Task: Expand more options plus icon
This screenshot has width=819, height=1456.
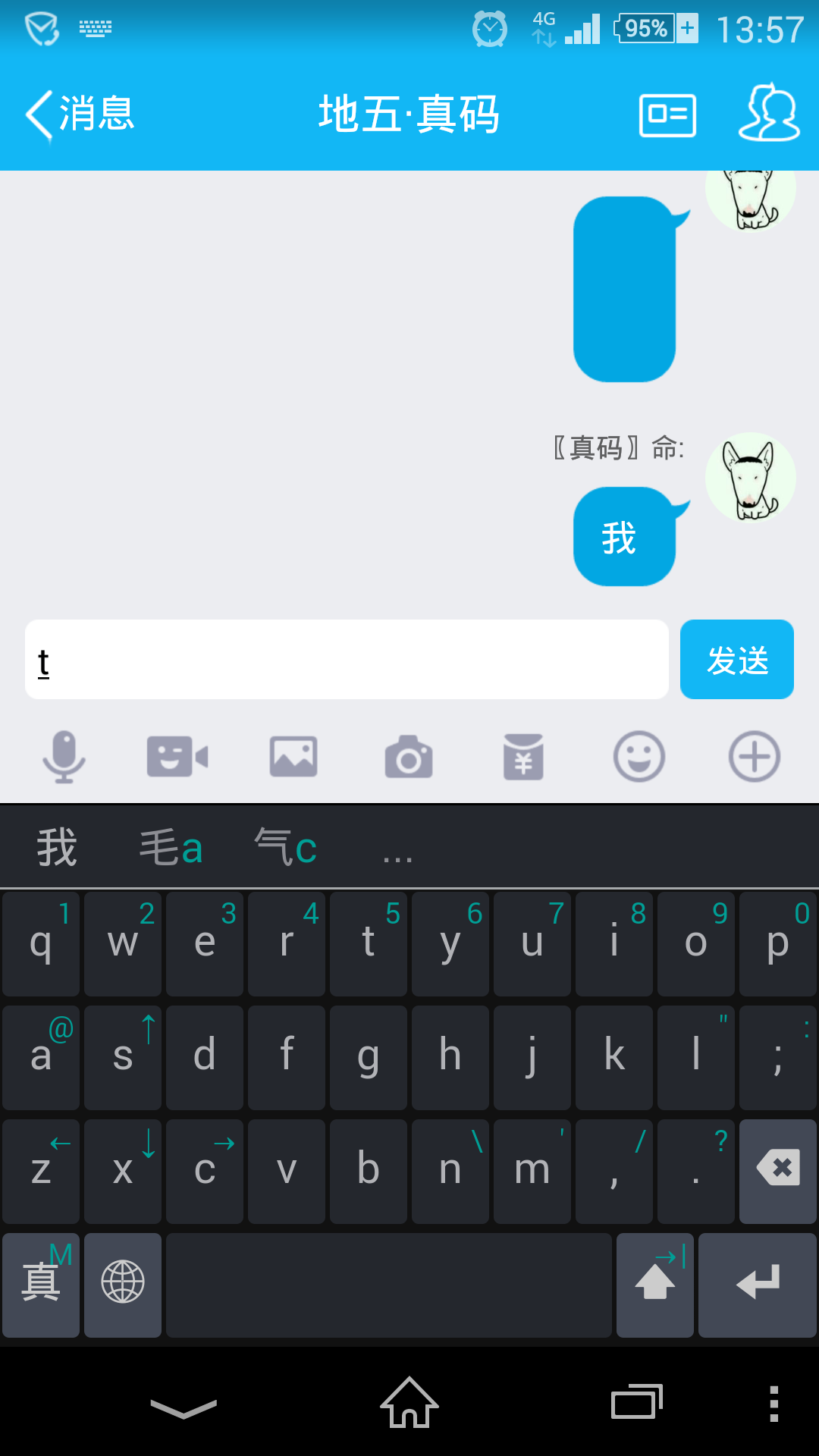Action: (754, 757)
